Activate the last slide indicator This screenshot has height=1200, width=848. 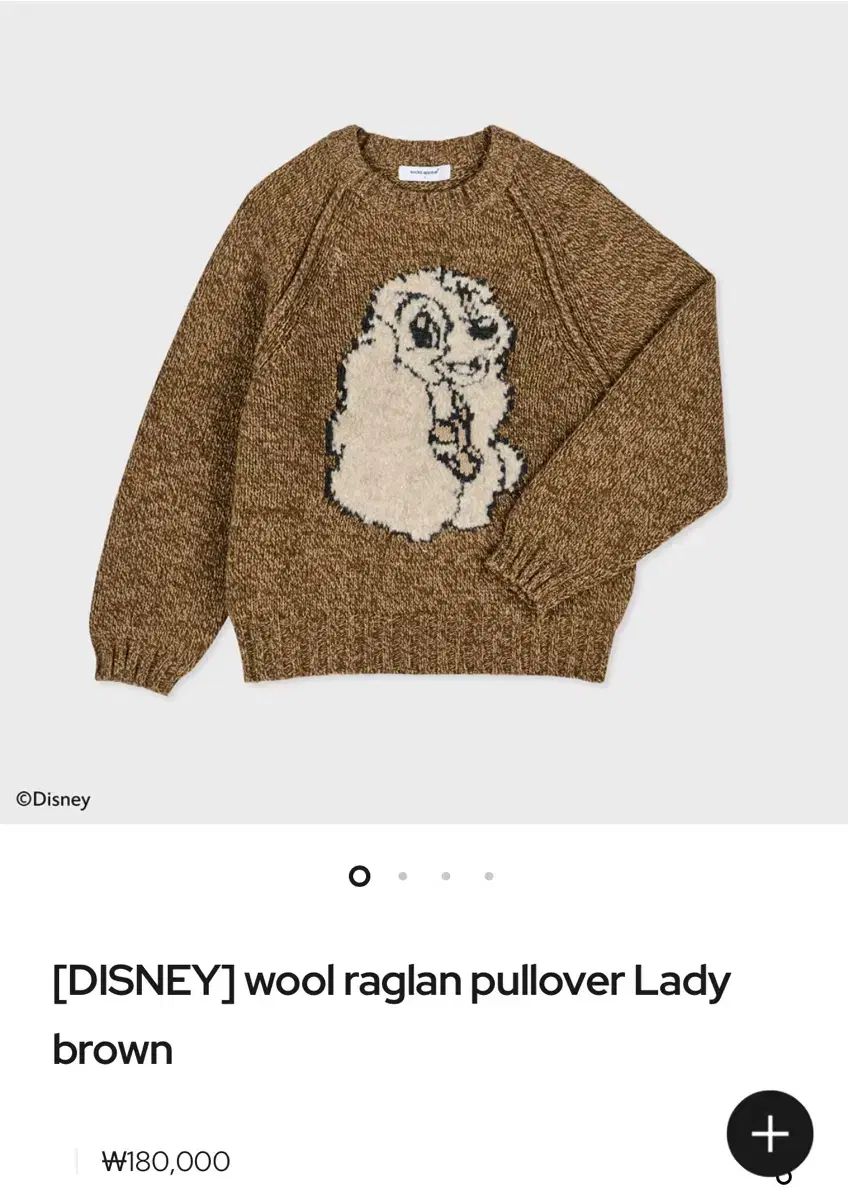click(487, 876)
